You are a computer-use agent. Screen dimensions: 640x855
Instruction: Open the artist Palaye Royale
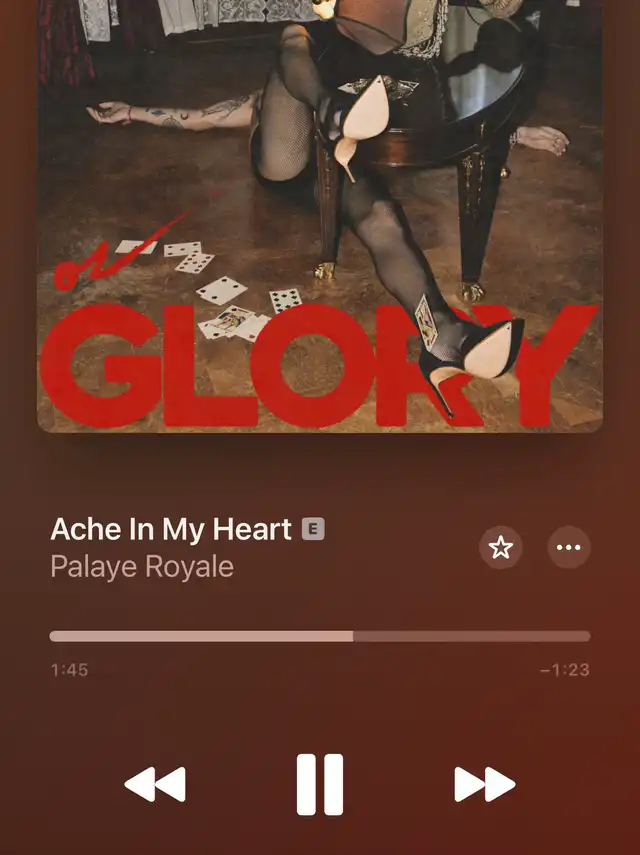pos(142,567)
